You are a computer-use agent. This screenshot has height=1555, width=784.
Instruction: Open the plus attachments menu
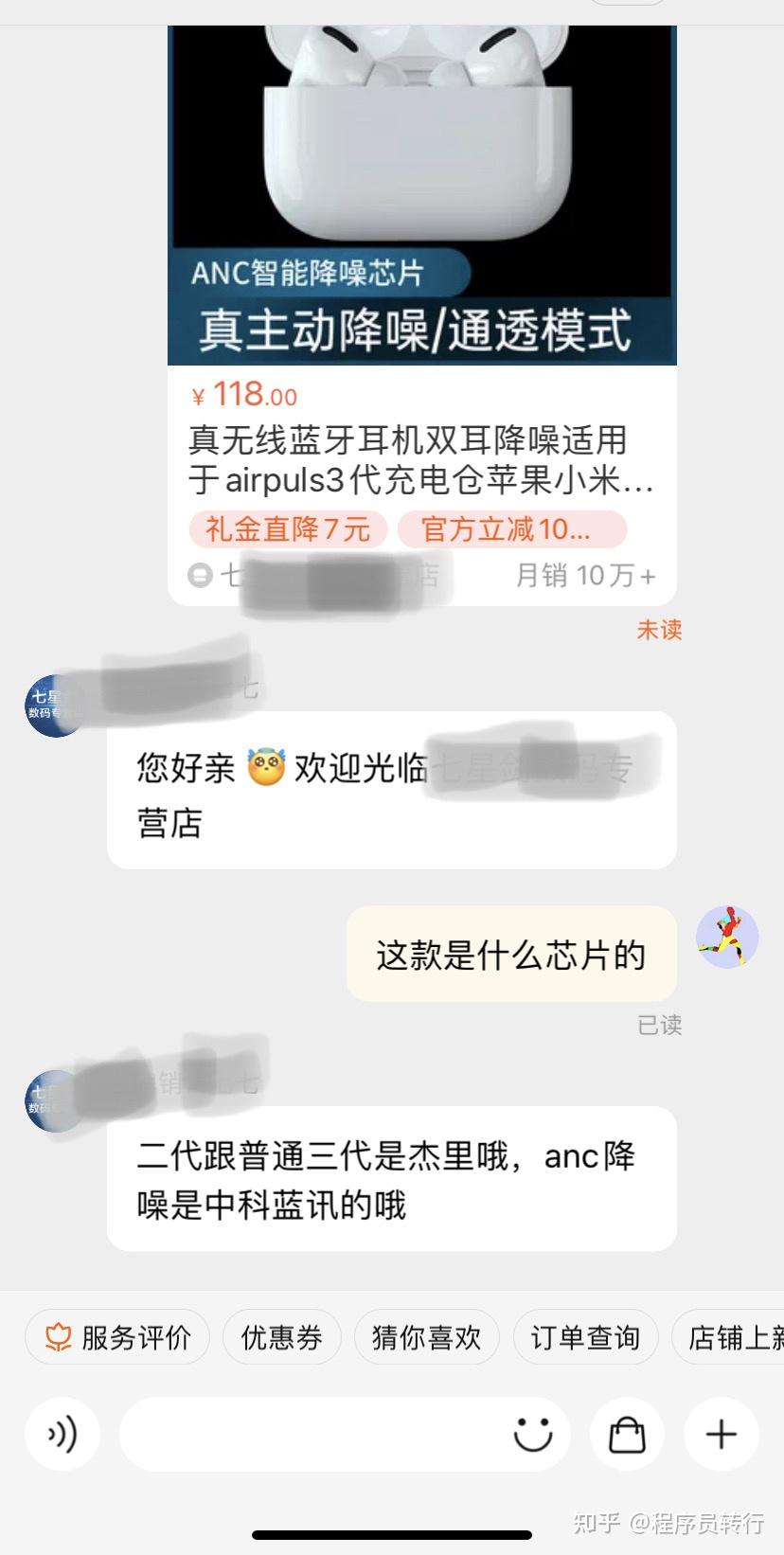(x=722, y=1435)
